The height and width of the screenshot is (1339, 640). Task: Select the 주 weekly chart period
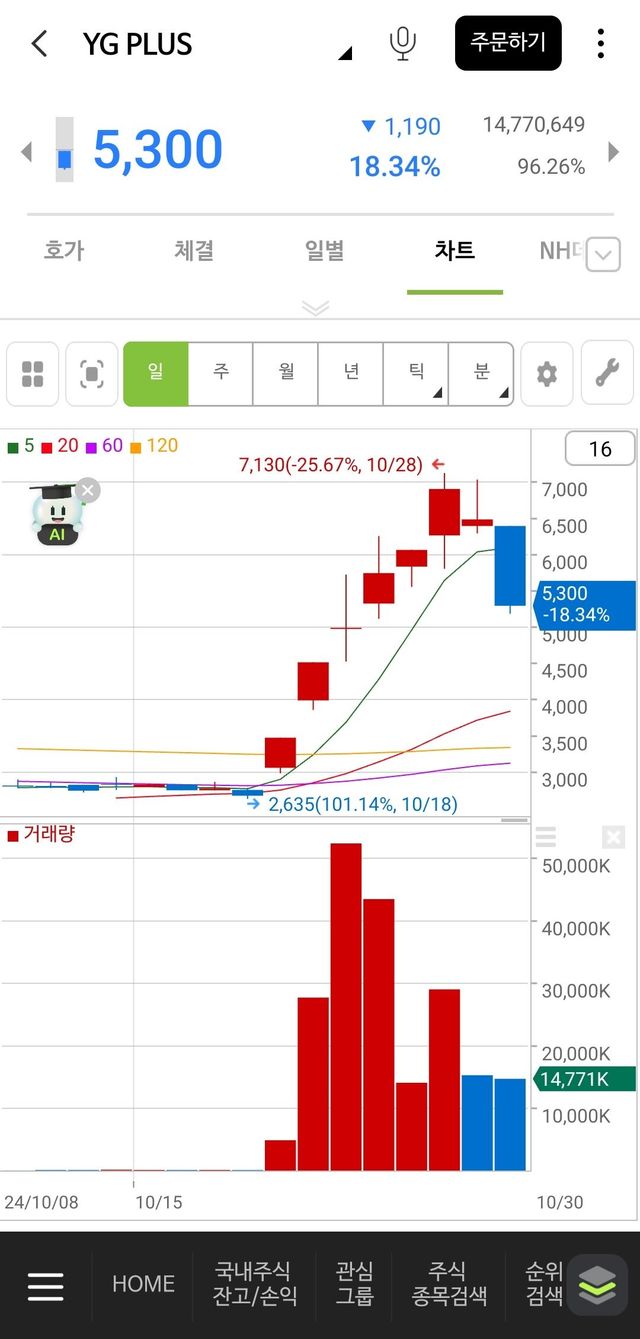pos(221,373)
